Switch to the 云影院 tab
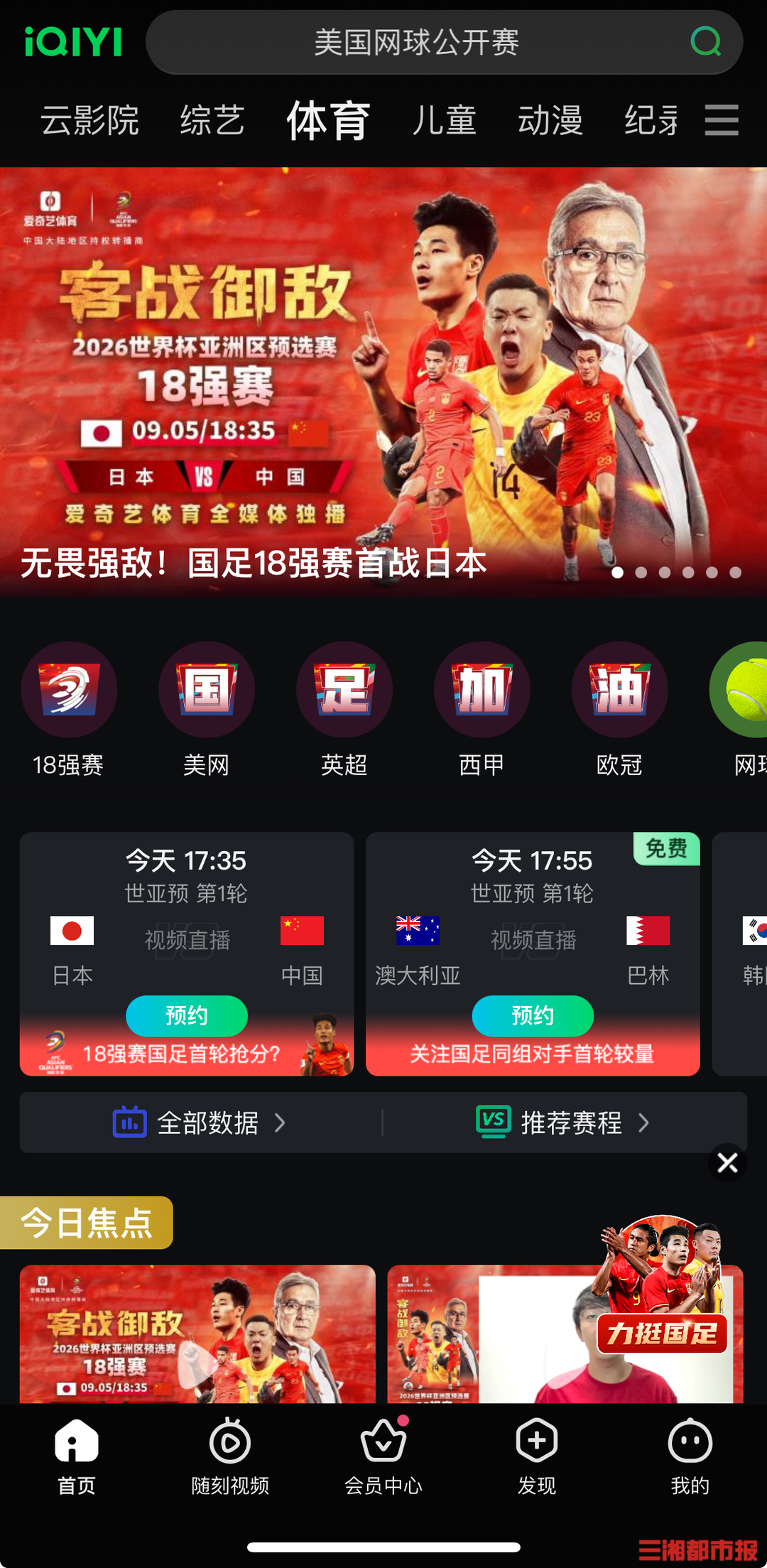The height and width of the screenshot is (1568, 767). click(x=89, y=120)
